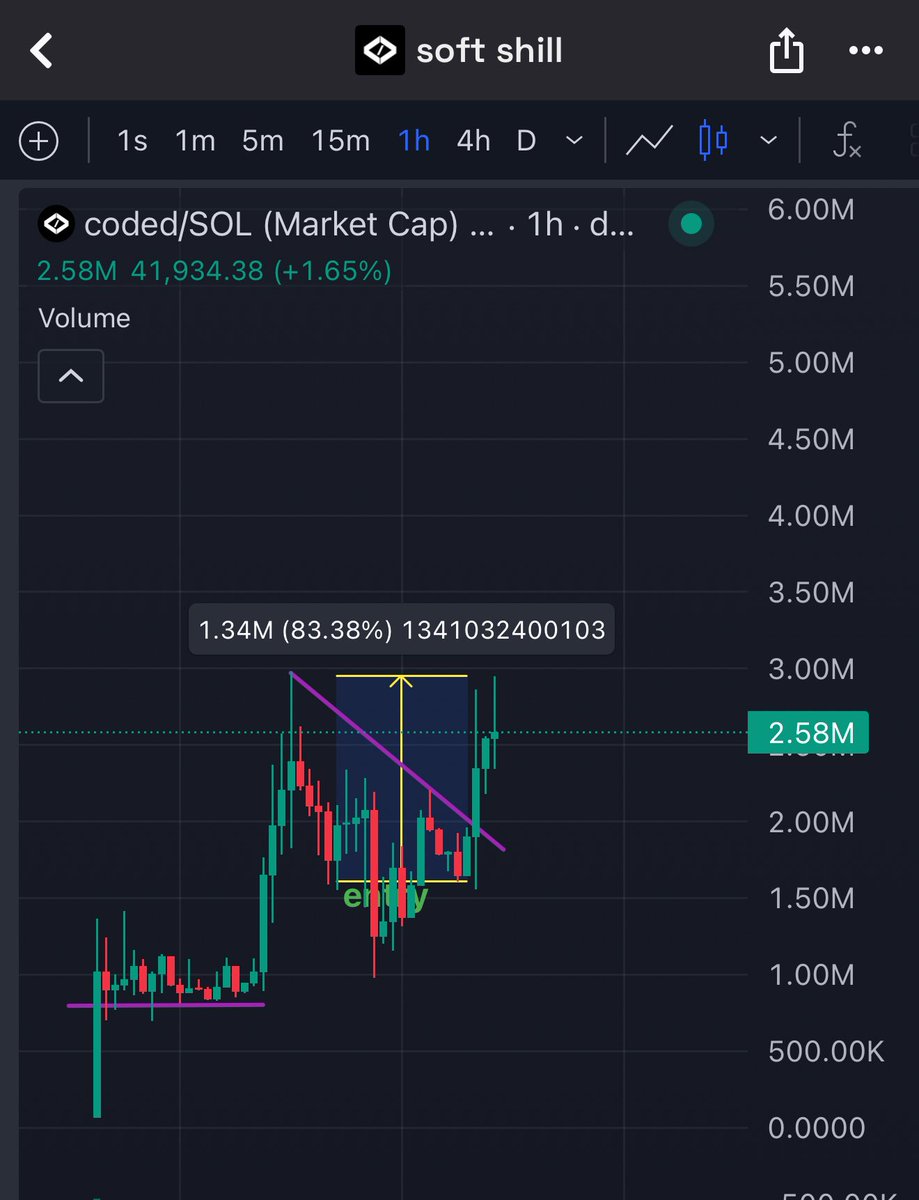Select the 15m timeframe
Image resolution: width=919 pixels, height=1200 pixels.
340,141
